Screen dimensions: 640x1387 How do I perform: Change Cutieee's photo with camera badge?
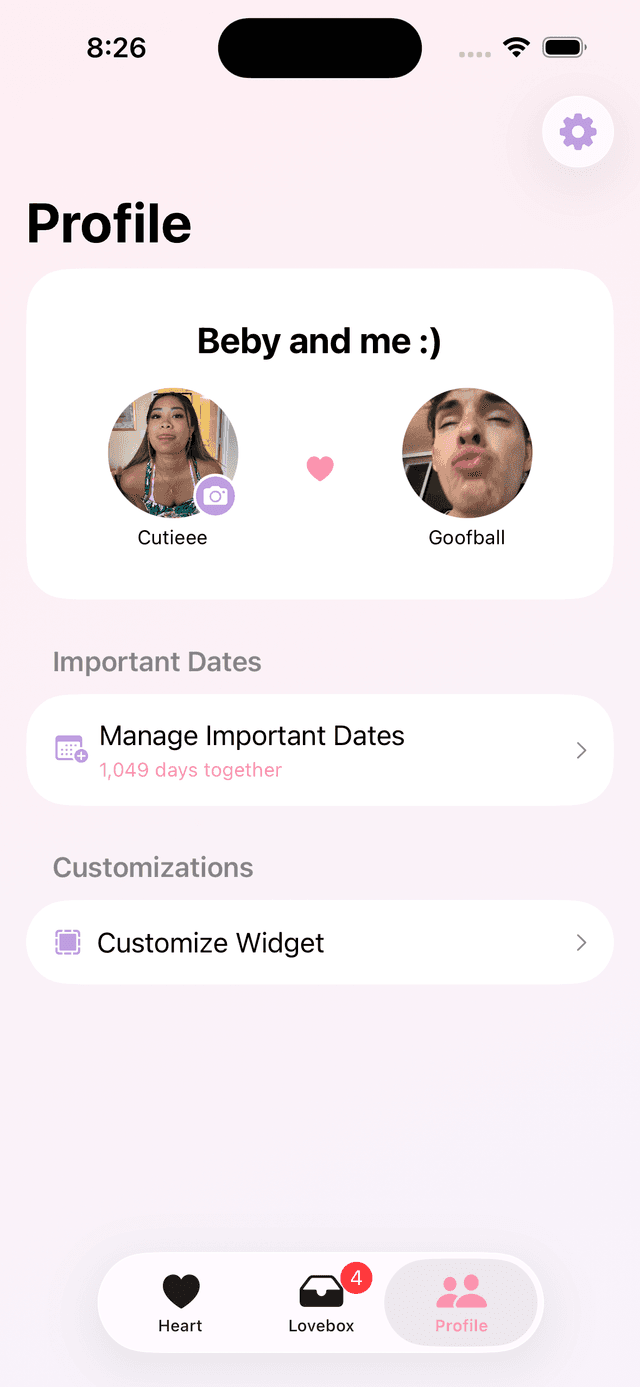point(214,496)
